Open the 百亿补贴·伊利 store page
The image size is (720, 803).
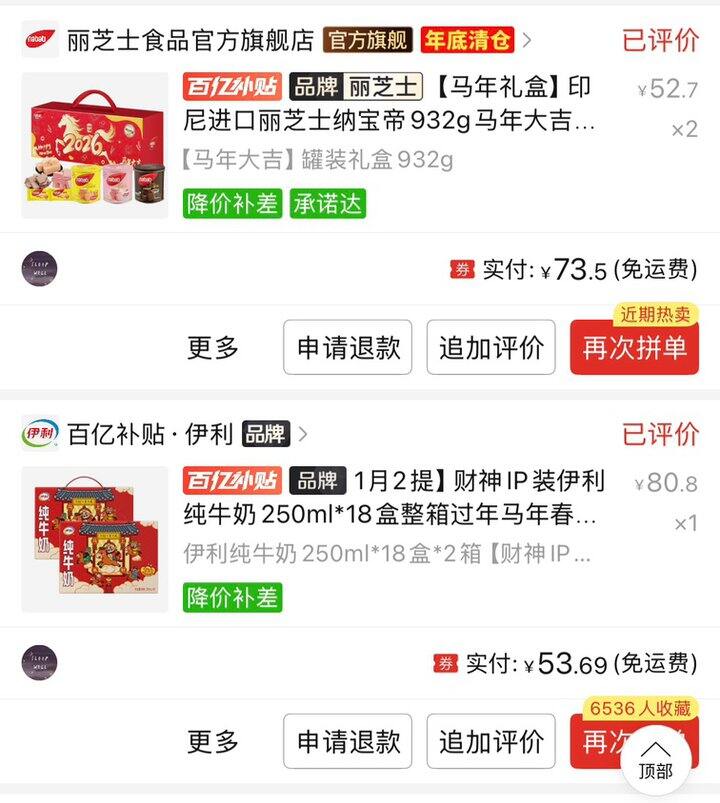tap(150, 434)
